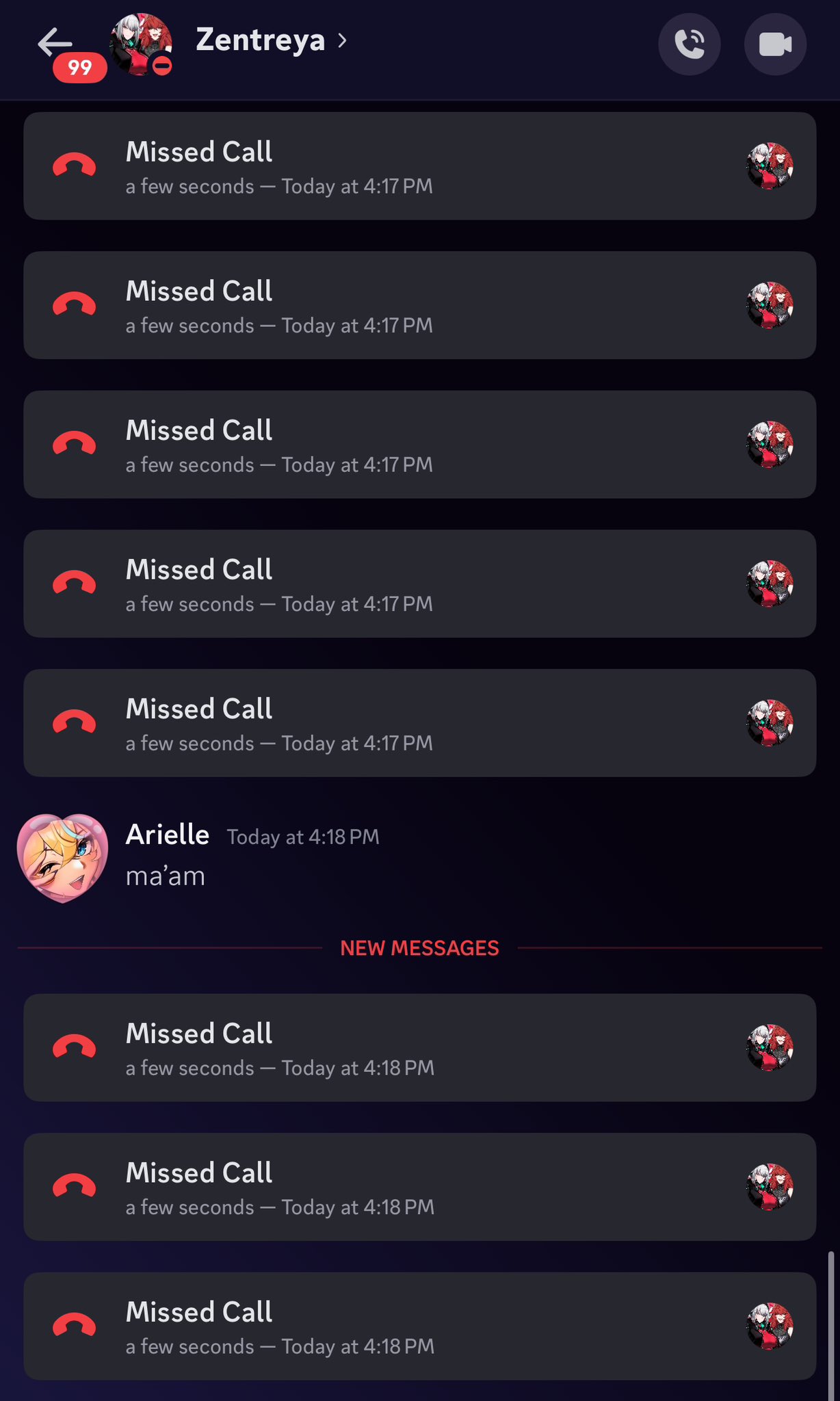The height and width of the screenshot is (1401, 840).
Task: Open Arielle's username in the message
Action: point(168,835)
